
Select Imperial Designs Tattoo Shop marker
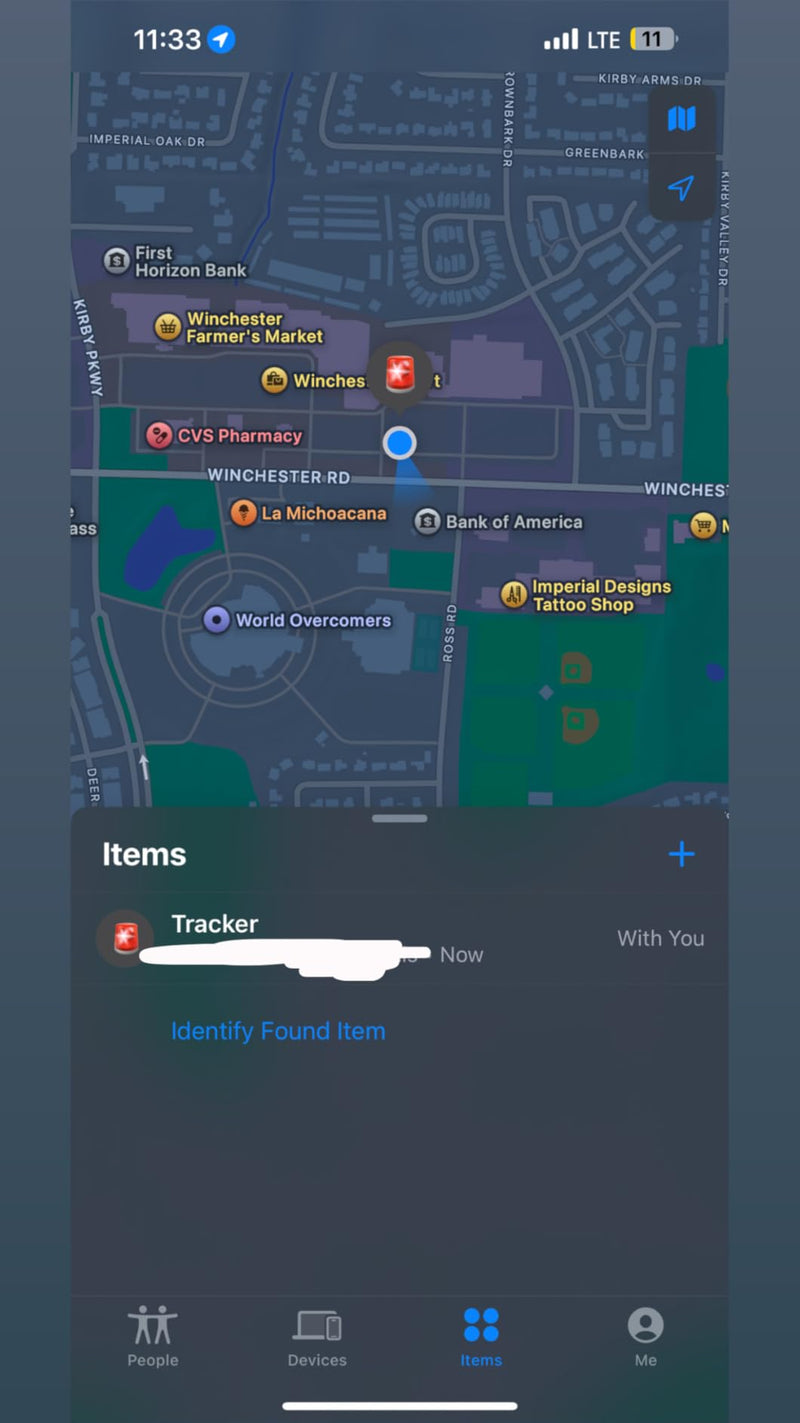tap(514, 595)
